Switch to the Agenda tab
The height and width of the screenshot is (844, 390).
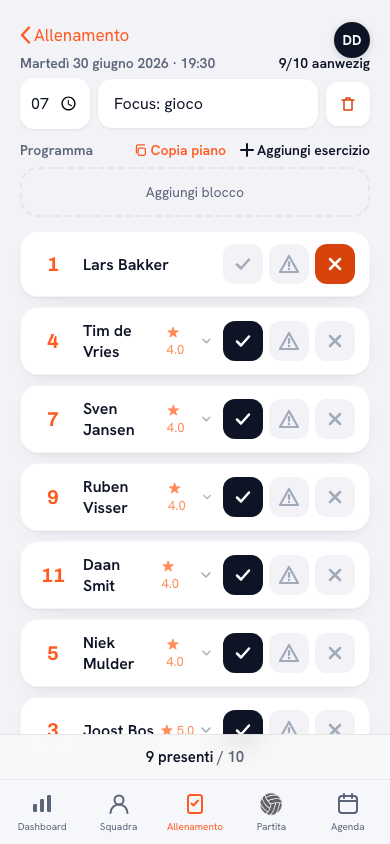point(348,813)
